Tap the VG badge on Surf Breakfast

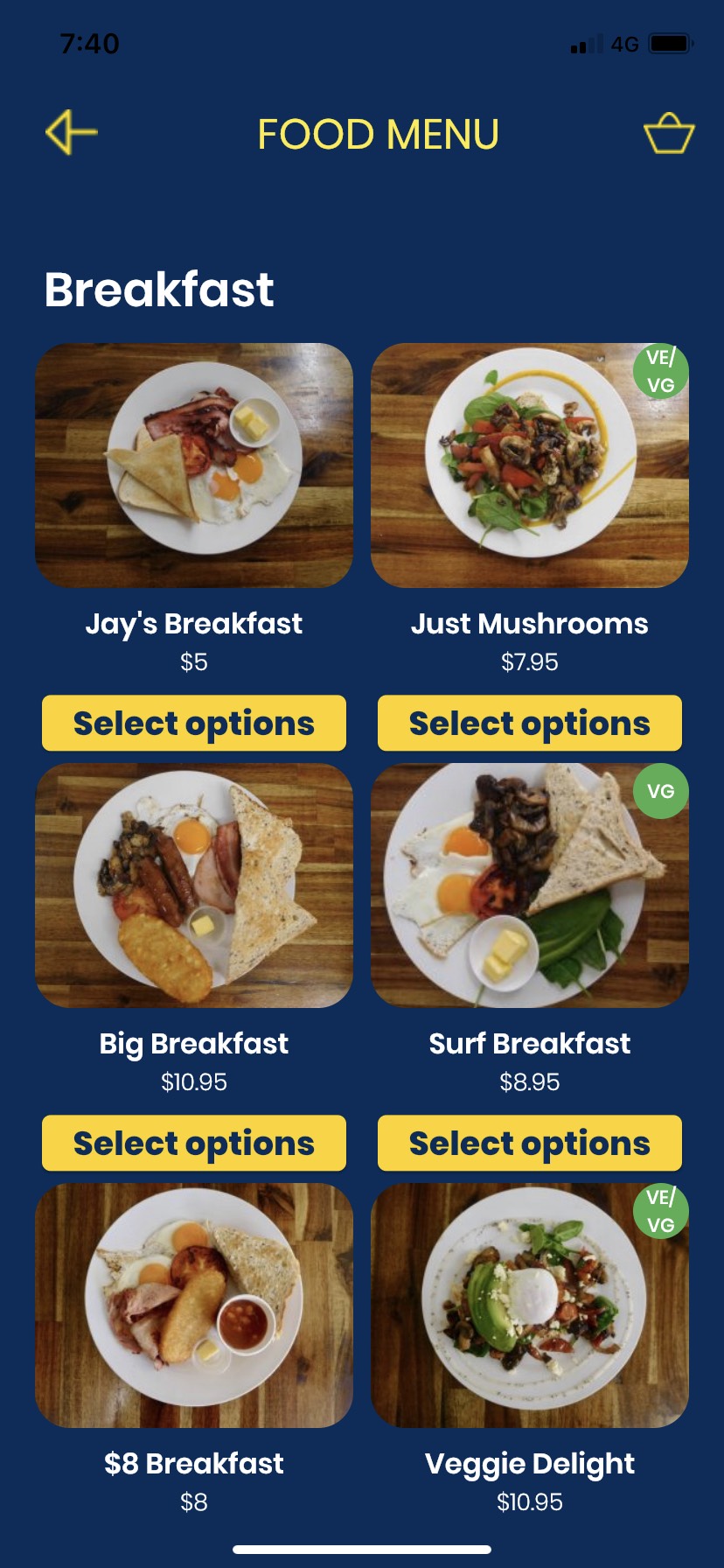(x=661, y=792)
